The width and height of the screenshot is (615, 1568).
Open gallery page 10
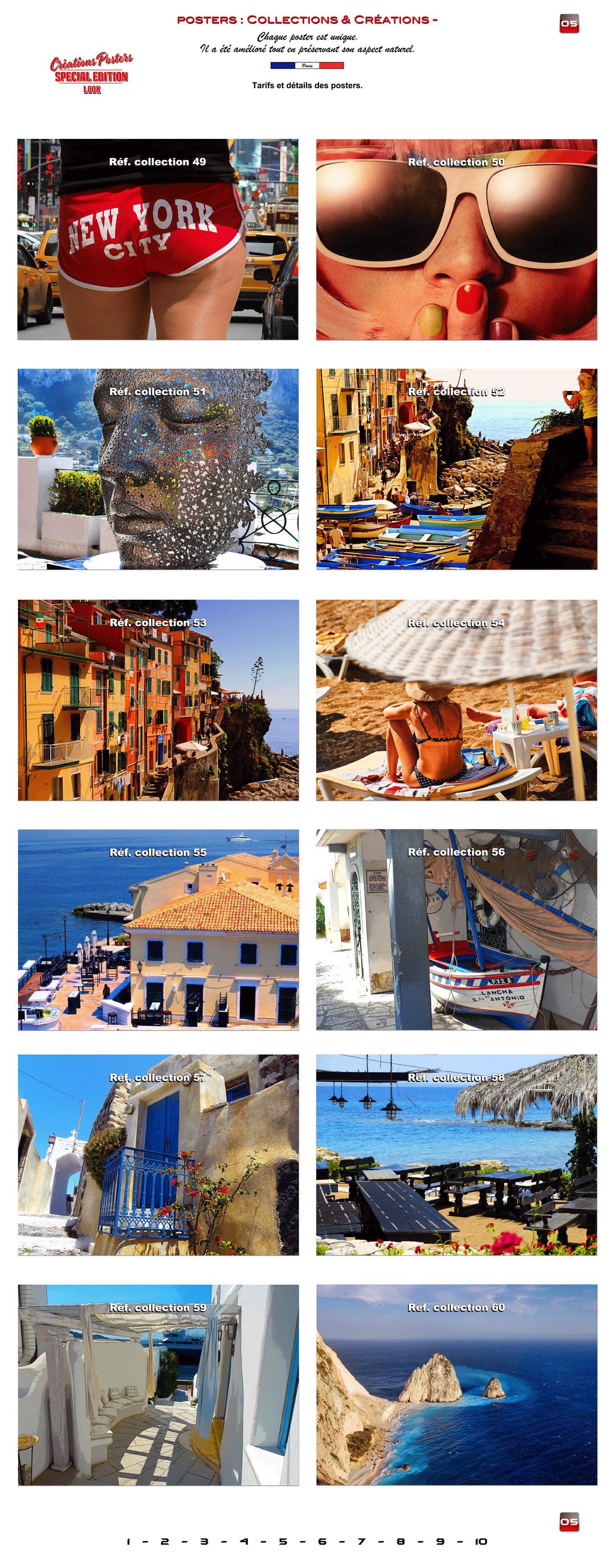coord(481,1541)
